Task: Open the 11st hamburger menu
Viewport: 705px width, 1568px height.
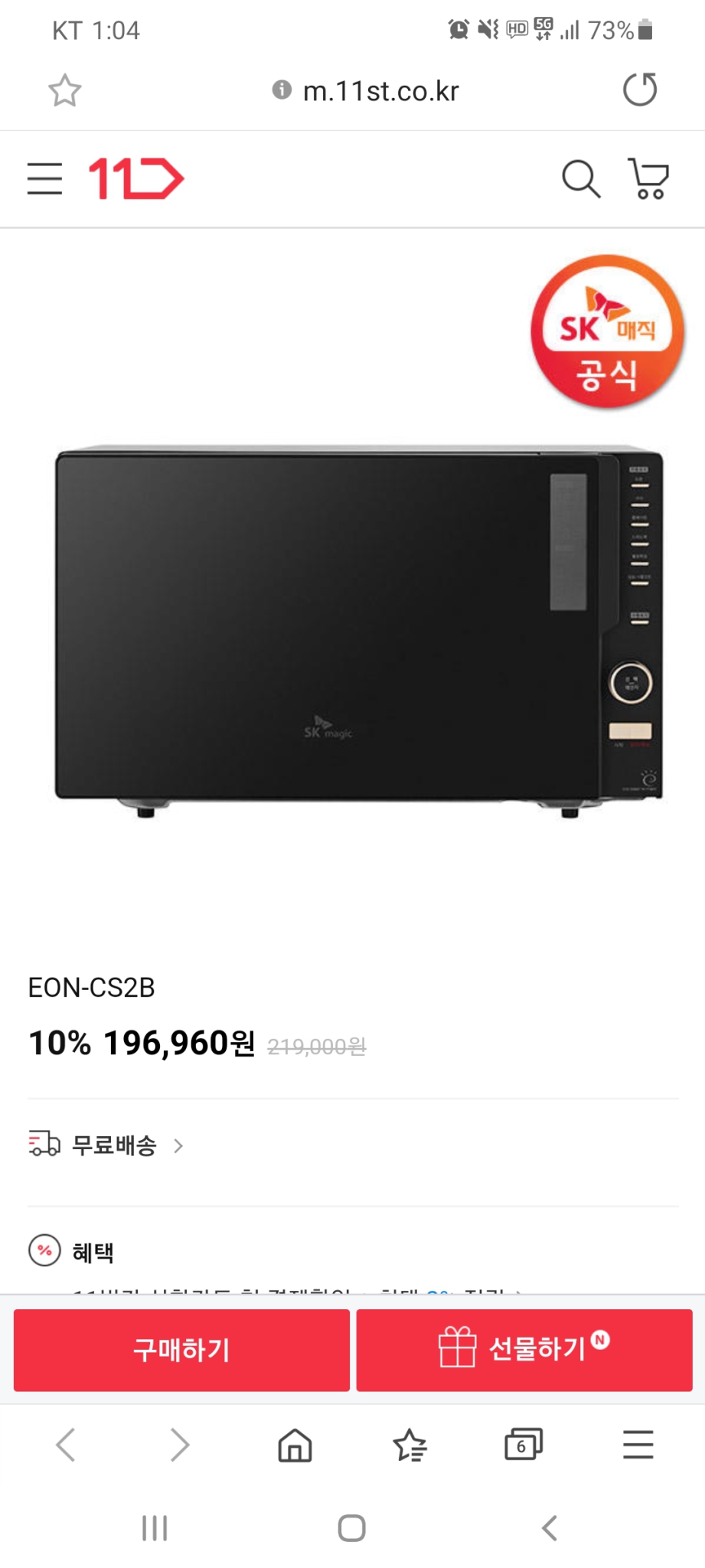Action: click(44, 178)
